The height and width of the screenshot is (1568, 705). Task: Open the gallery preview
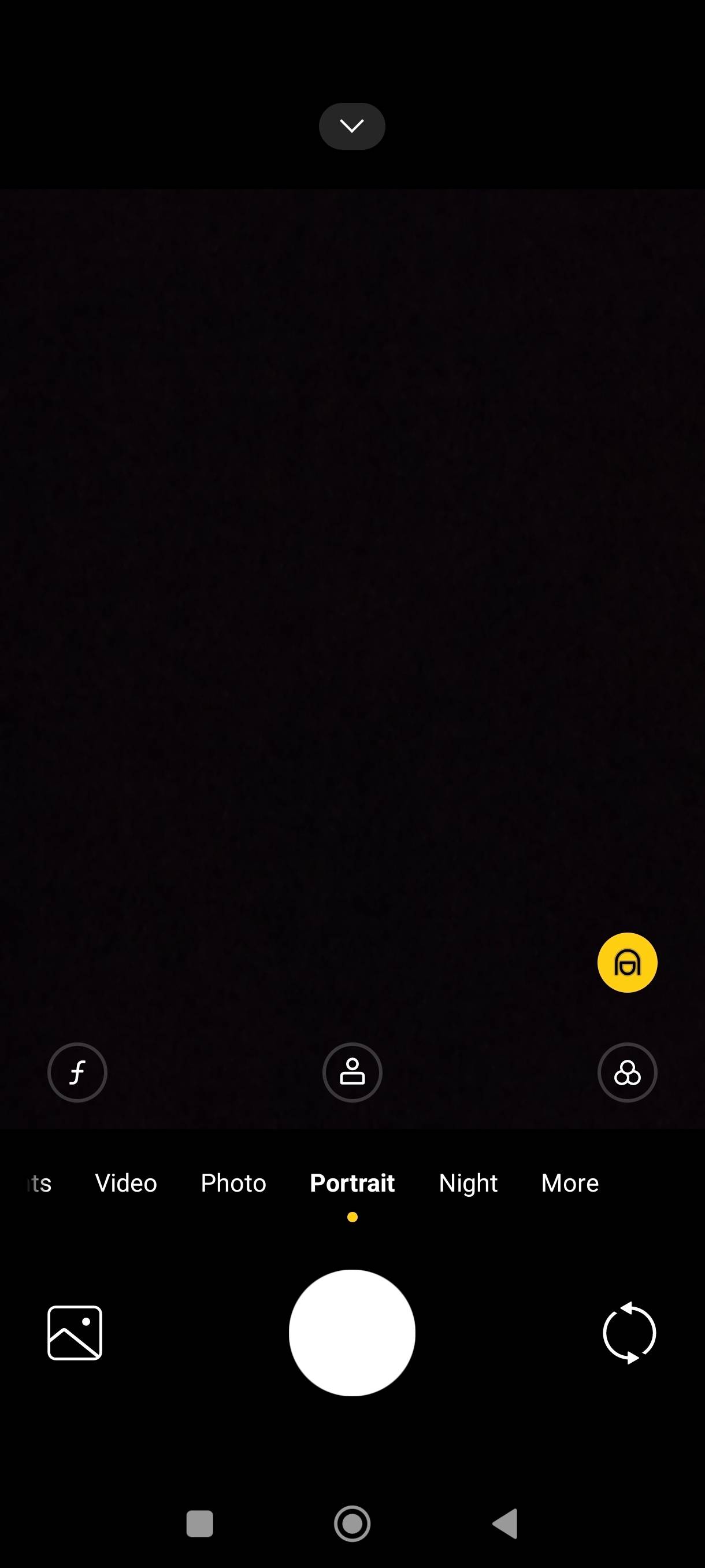point(75,1333)
